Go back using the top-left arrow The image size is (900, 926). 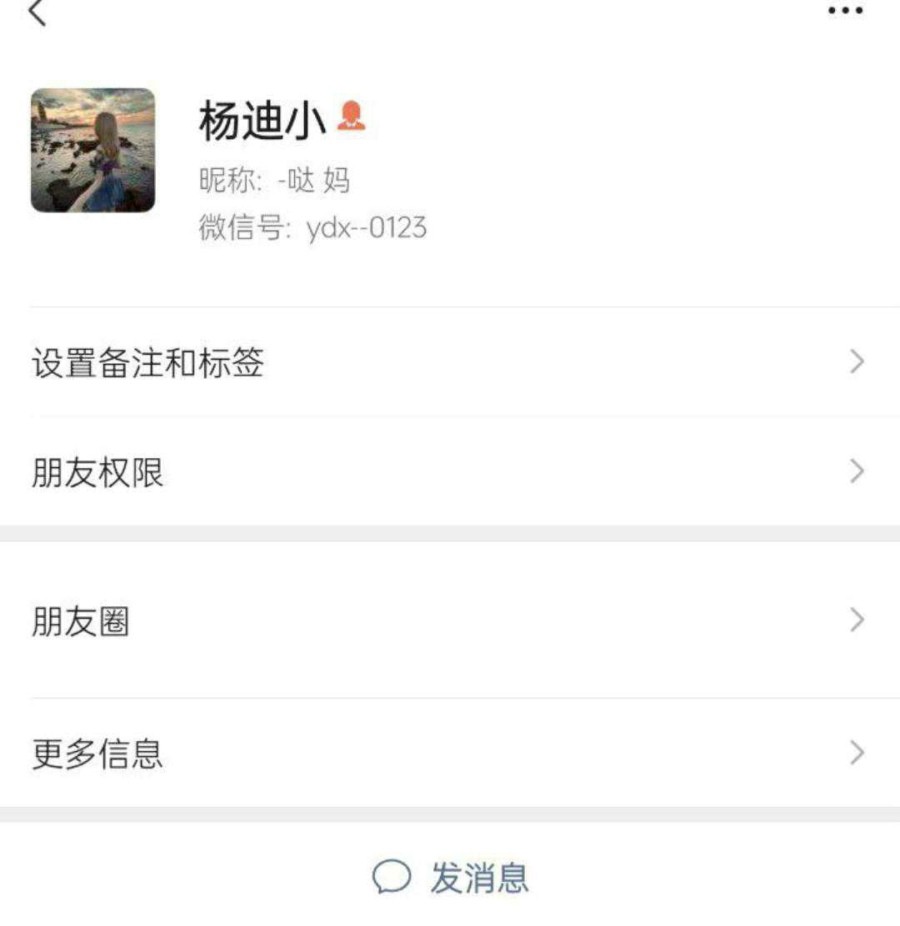37,13
